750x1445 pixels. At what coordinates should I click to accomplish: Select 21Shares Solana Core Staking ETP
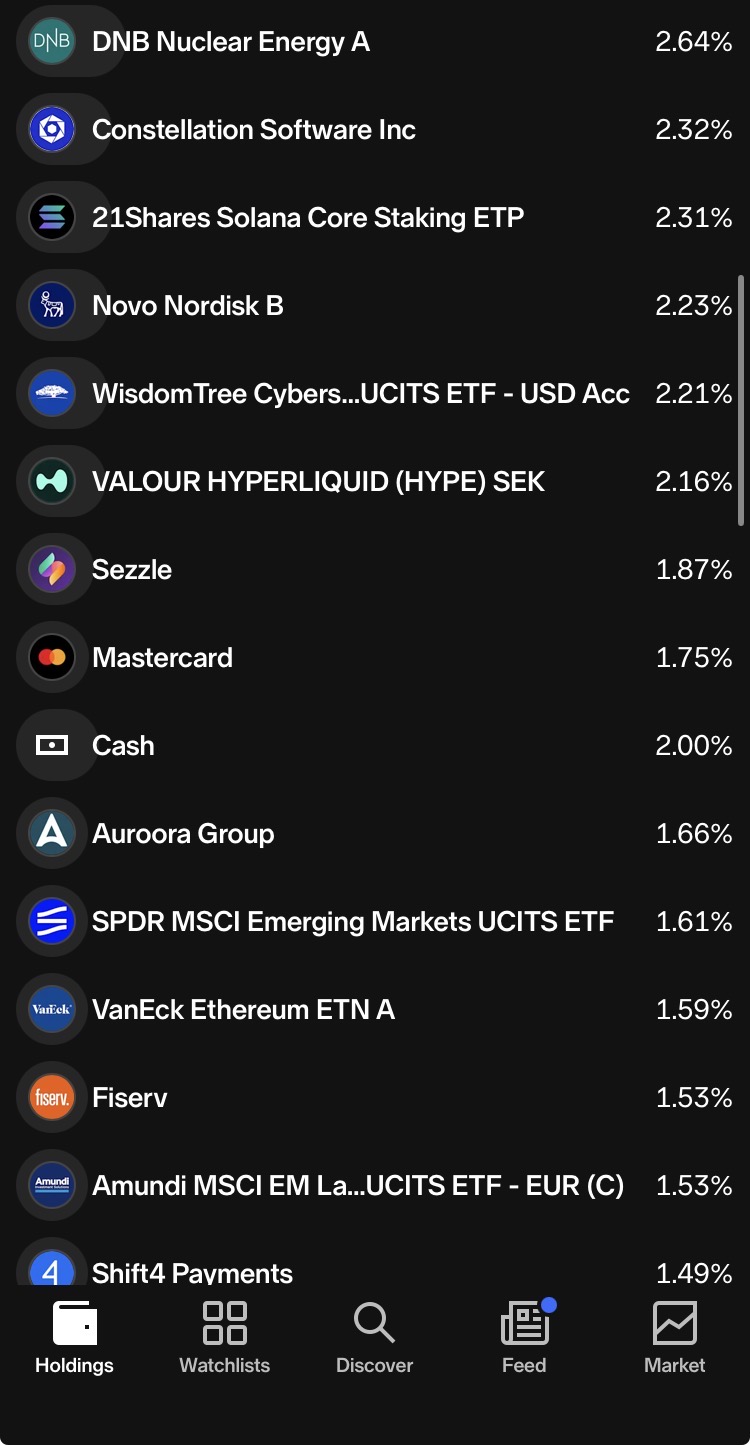[375, 218]
